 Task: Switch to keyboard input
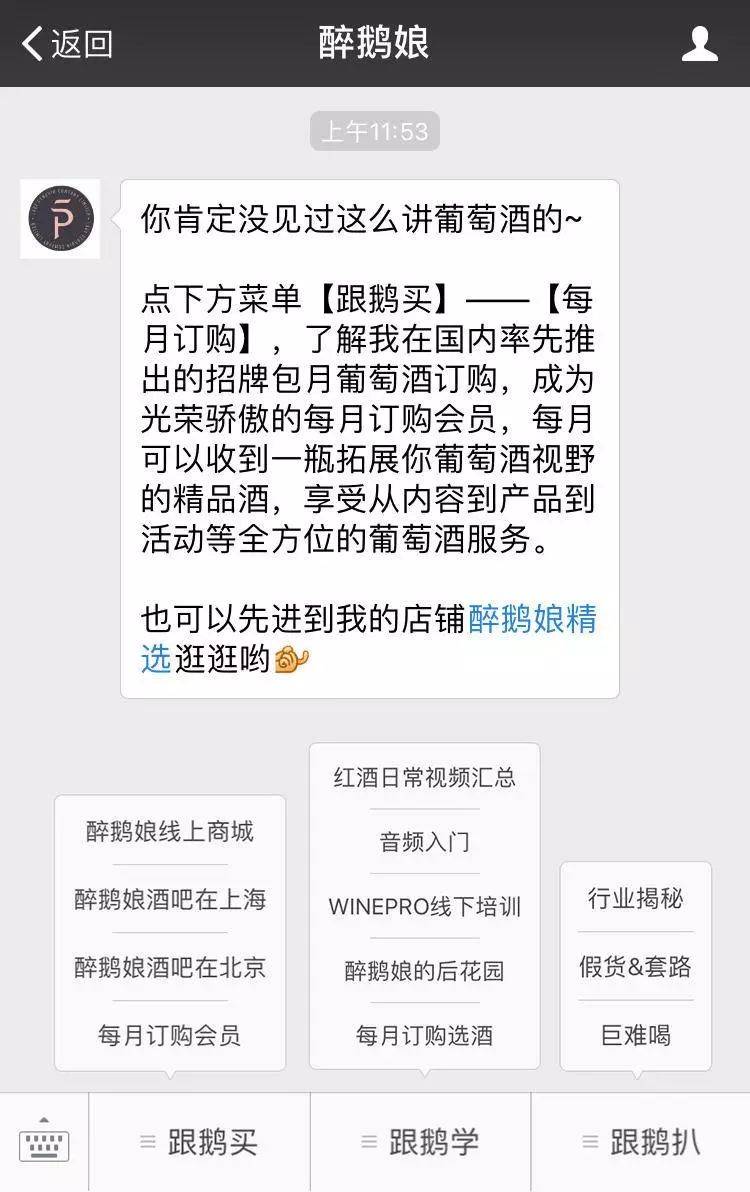tap(44, 1142)
